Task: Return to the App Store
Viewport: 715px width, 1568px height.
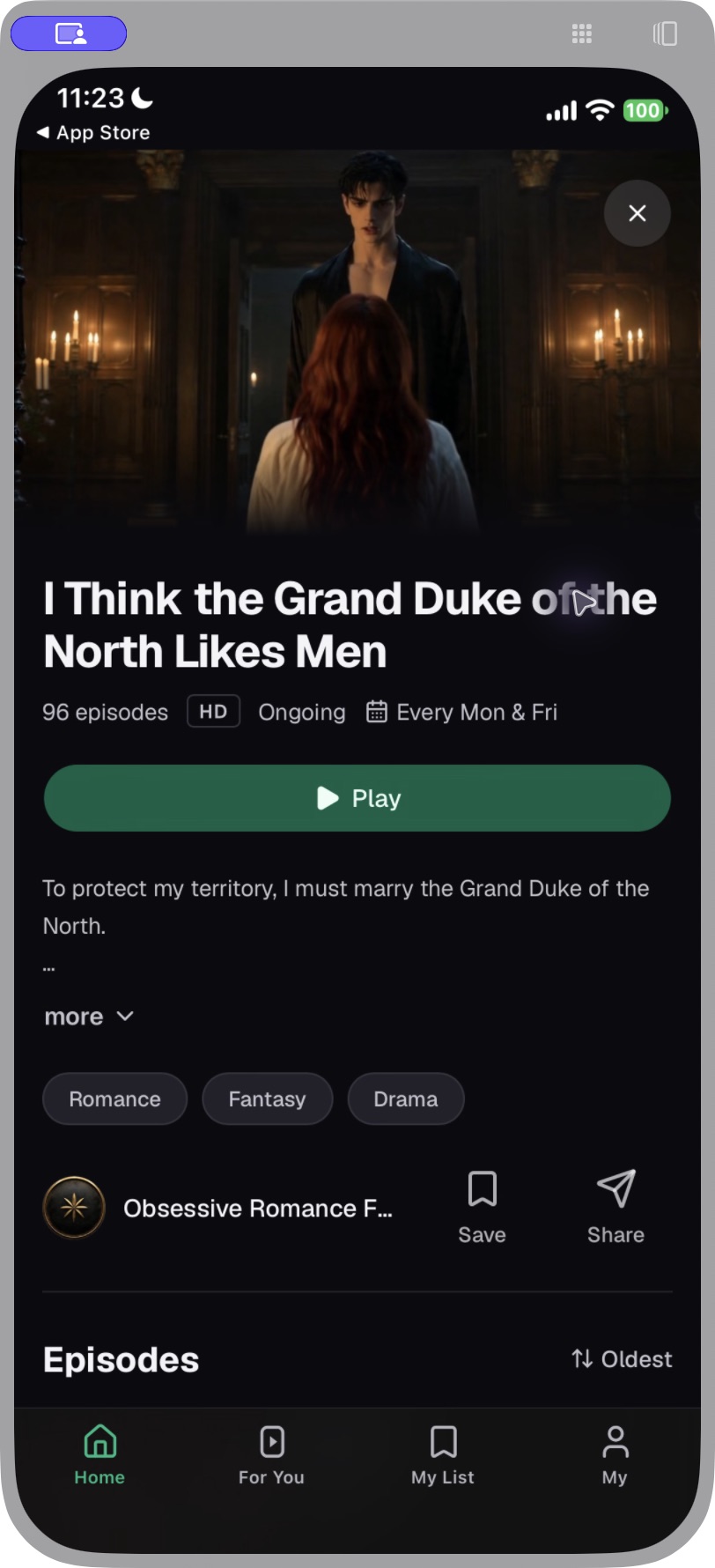Action: tap(93, 132)
